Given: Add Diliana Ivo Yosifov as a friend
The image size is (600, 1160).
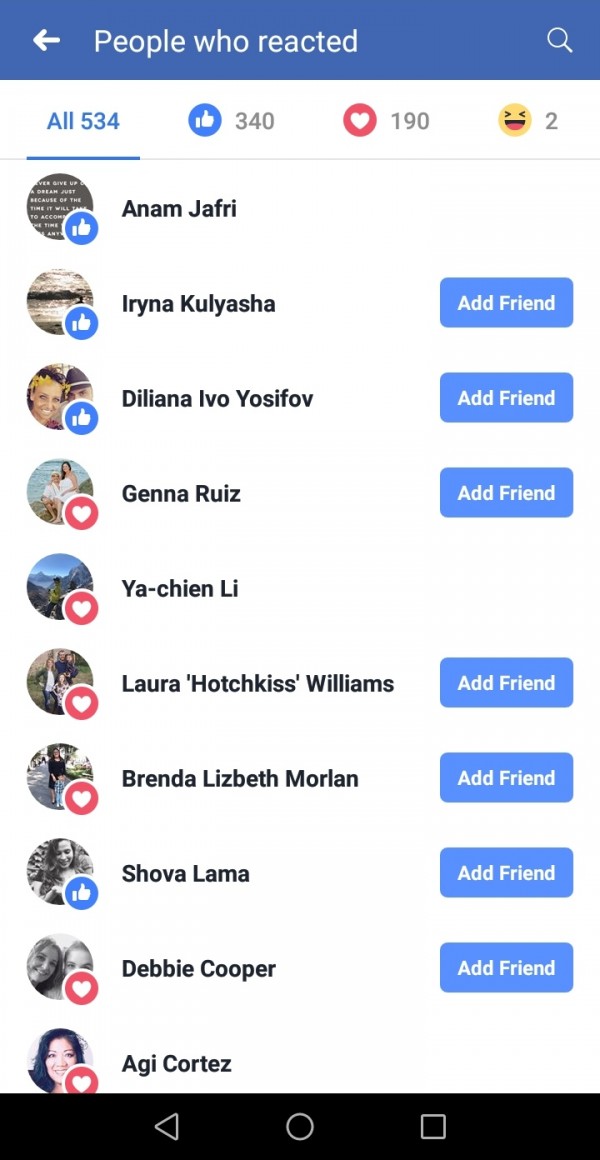Looking at the screenshot, I should tap(506, 398).
